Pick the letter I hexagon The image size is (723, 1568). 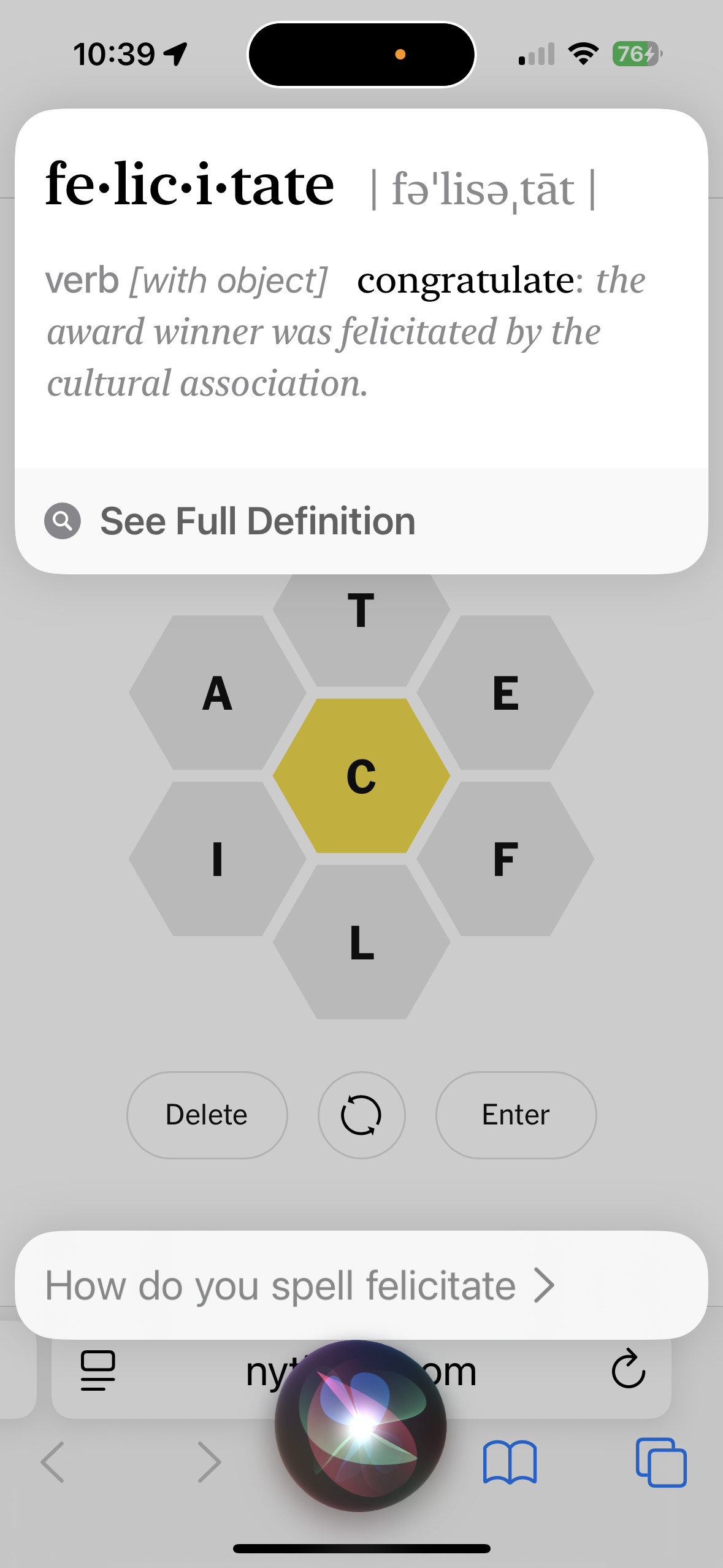pos(218,859)
